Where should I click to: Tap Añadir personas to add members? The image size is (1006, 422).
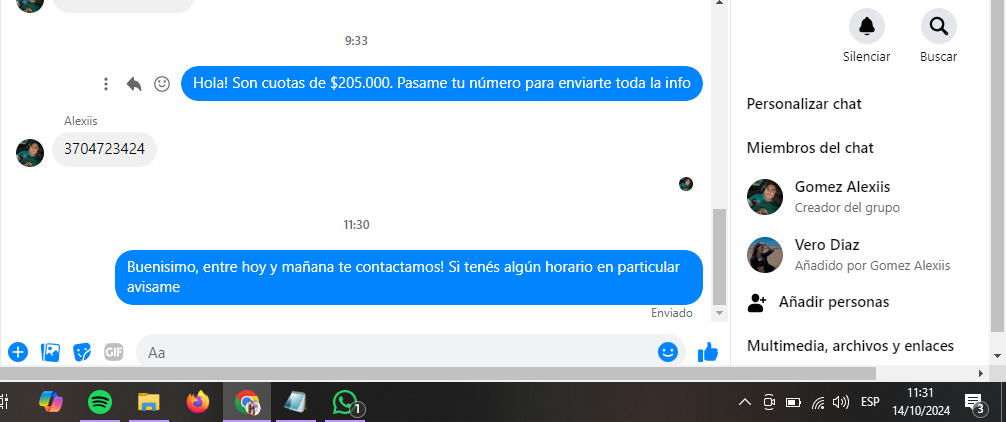pyautogui.click(x=833, y=301)
